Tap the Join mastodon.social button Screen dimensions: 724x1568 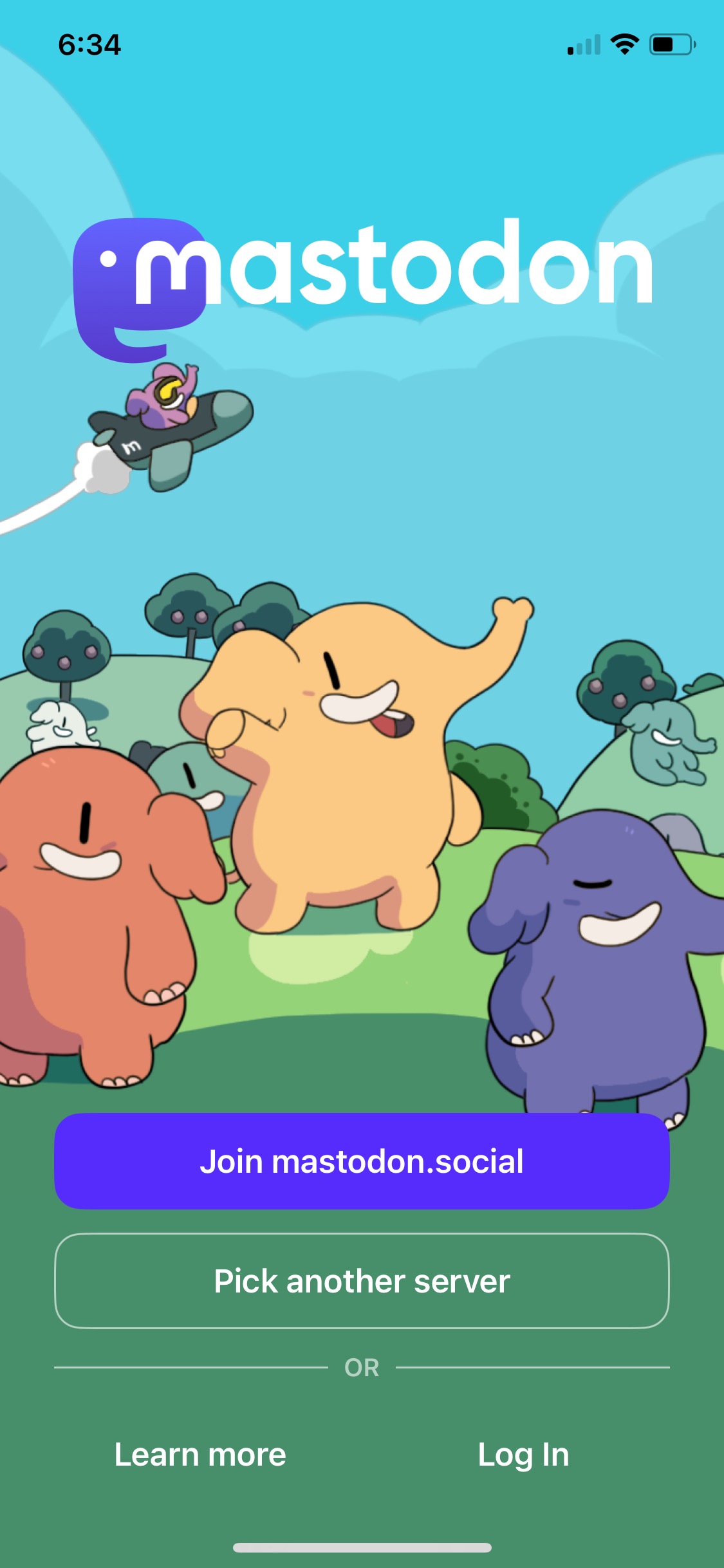(x=362, y=1161)
